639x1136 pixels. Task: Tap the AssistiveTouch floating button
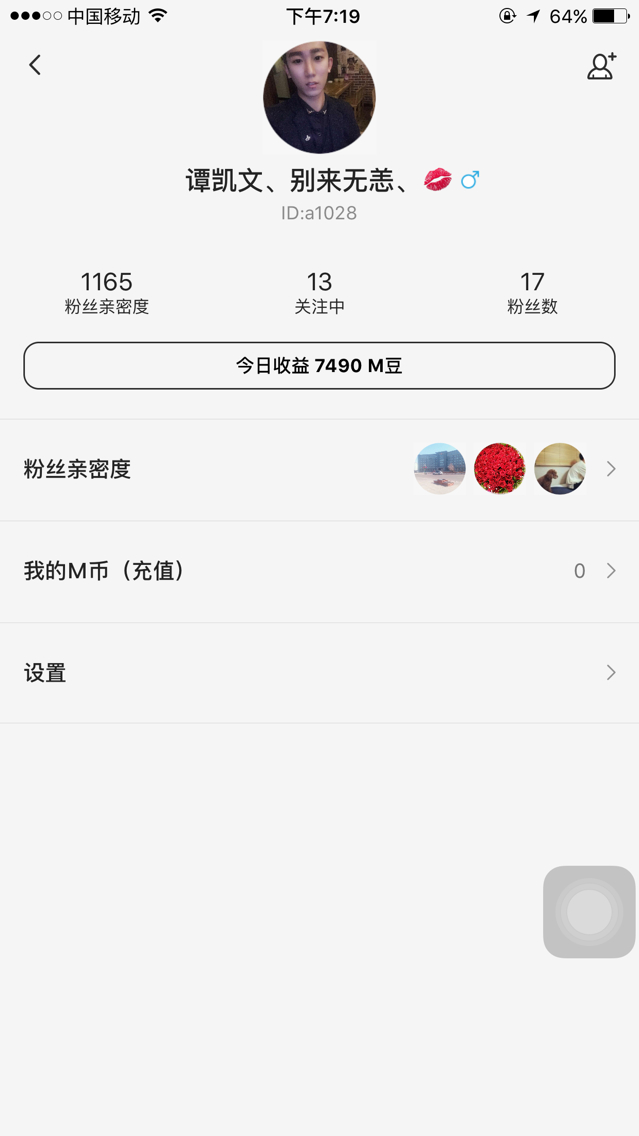(589, 912)
